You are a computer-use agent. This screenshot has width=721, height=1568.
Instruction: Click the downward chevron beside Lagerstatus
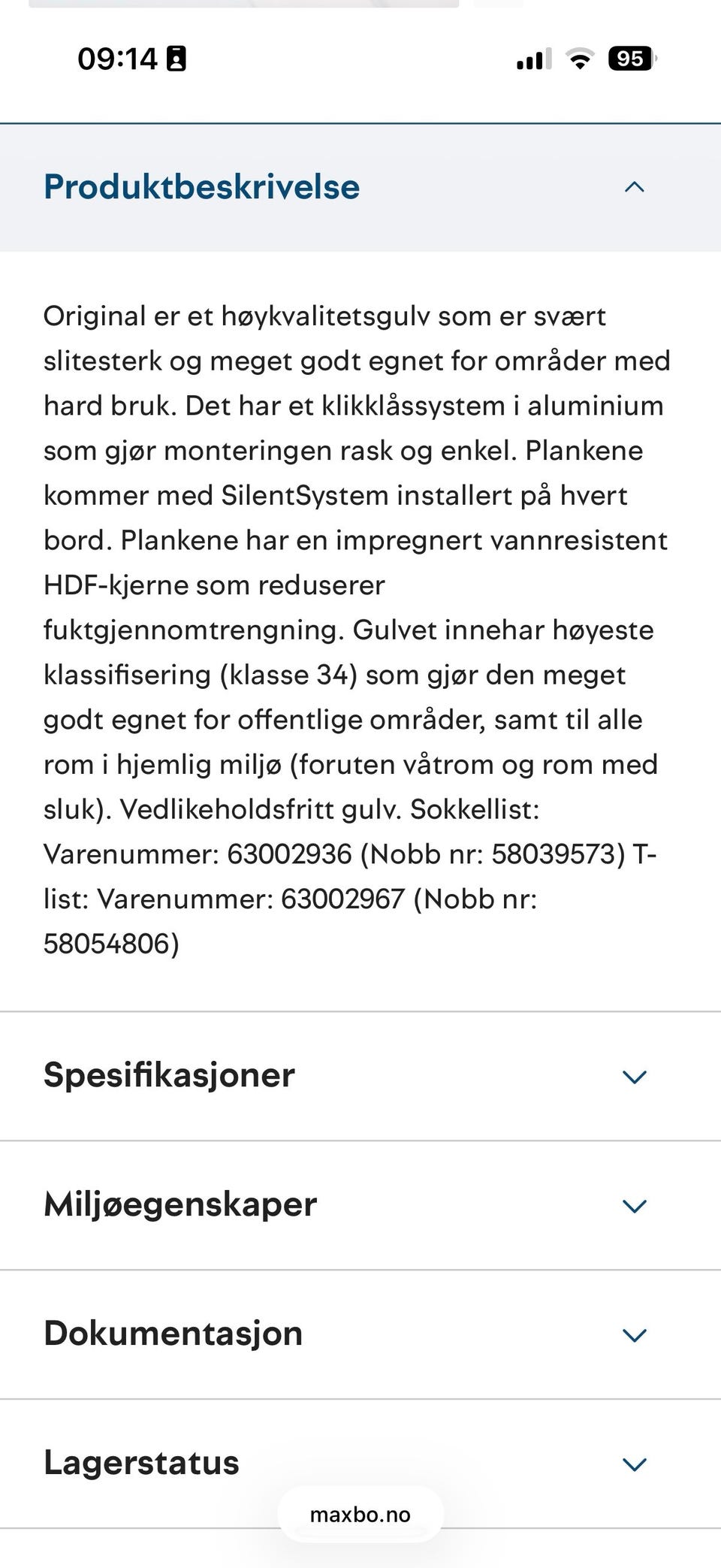coord(634,1462)
